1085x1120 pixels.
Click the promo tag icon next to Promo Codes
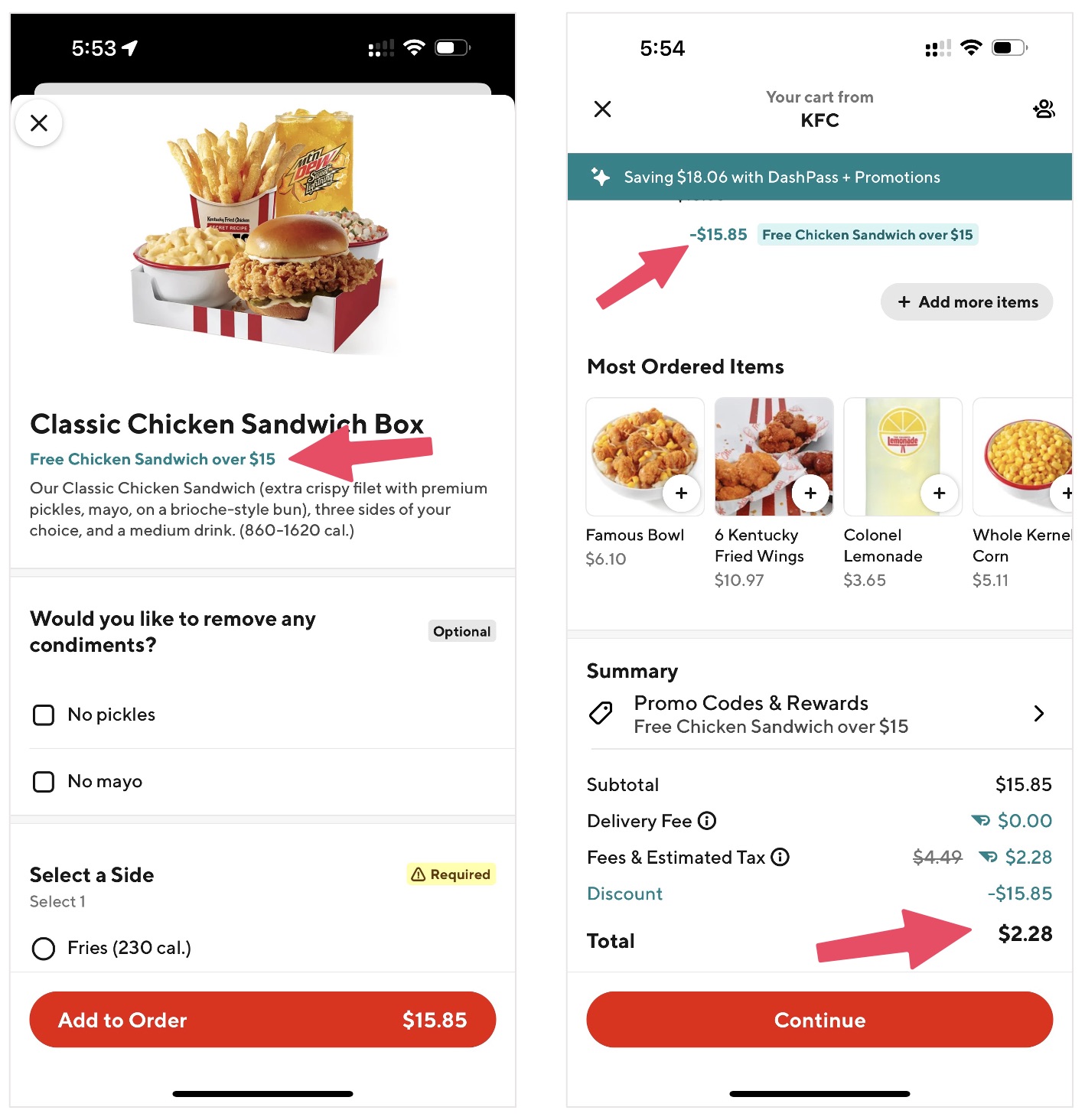(601, 713)
